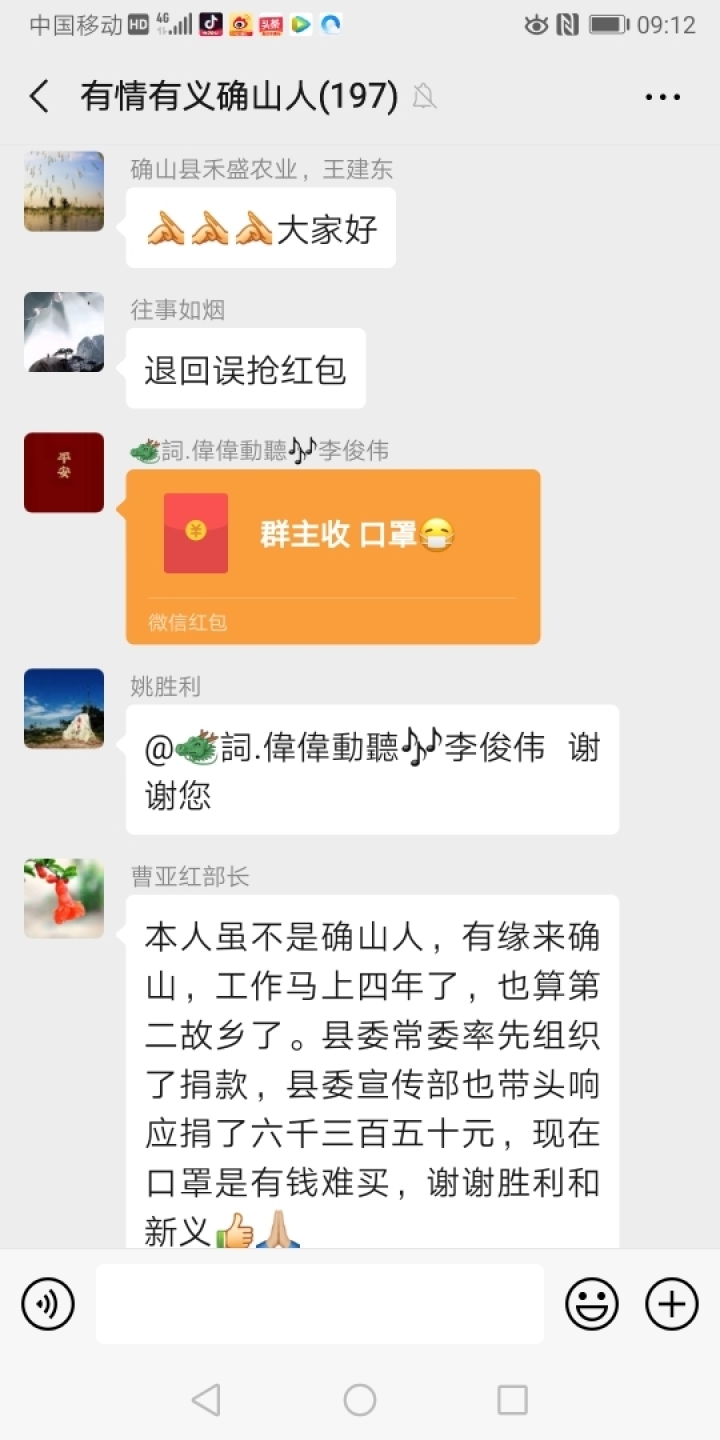Screen dimensions: 720x1440
Task: Tap the back arrow to exit the chat
Action: click(37, 96)
